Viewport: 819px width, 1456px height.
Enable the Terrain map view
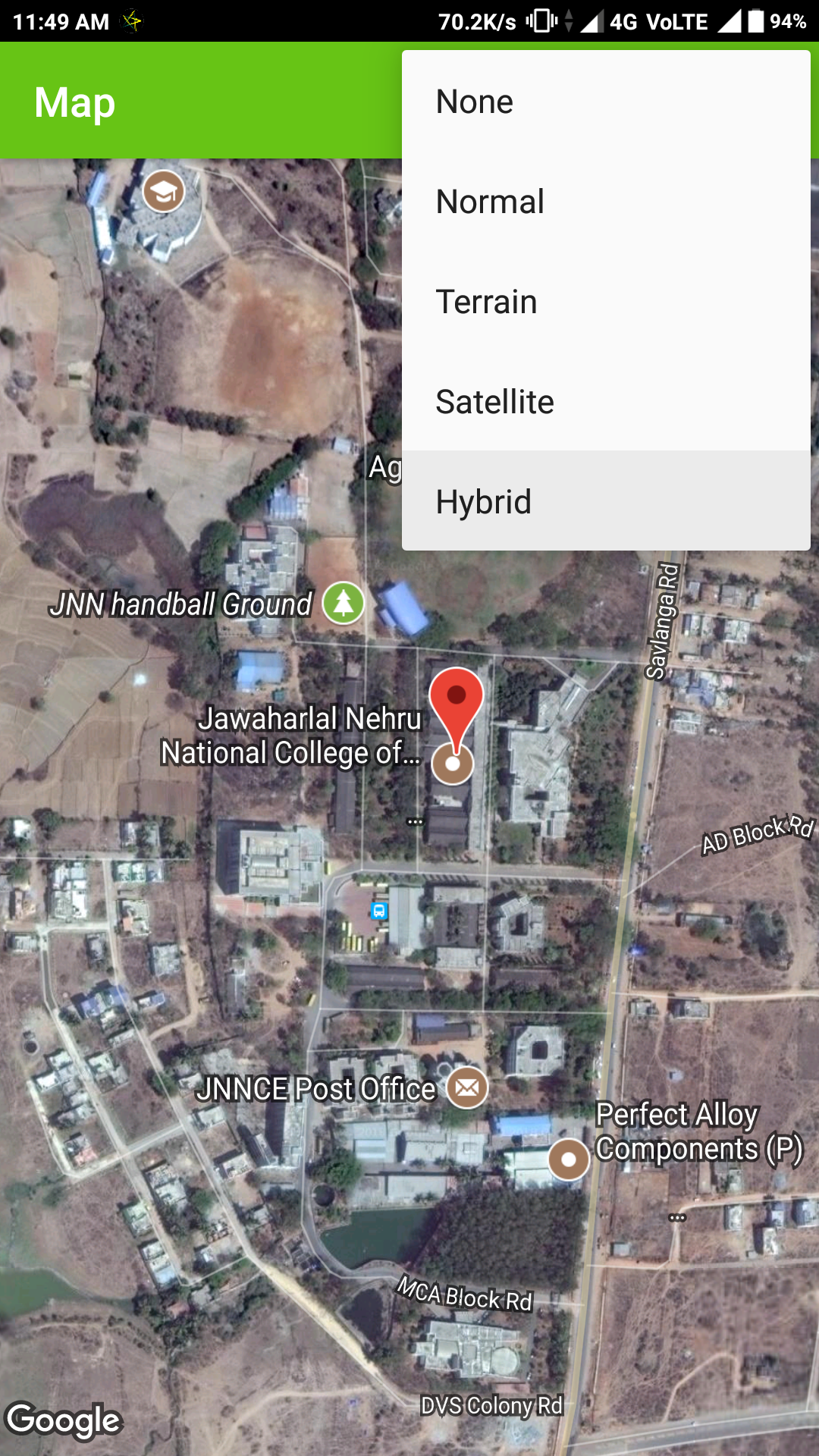click(x=486, y=301)
